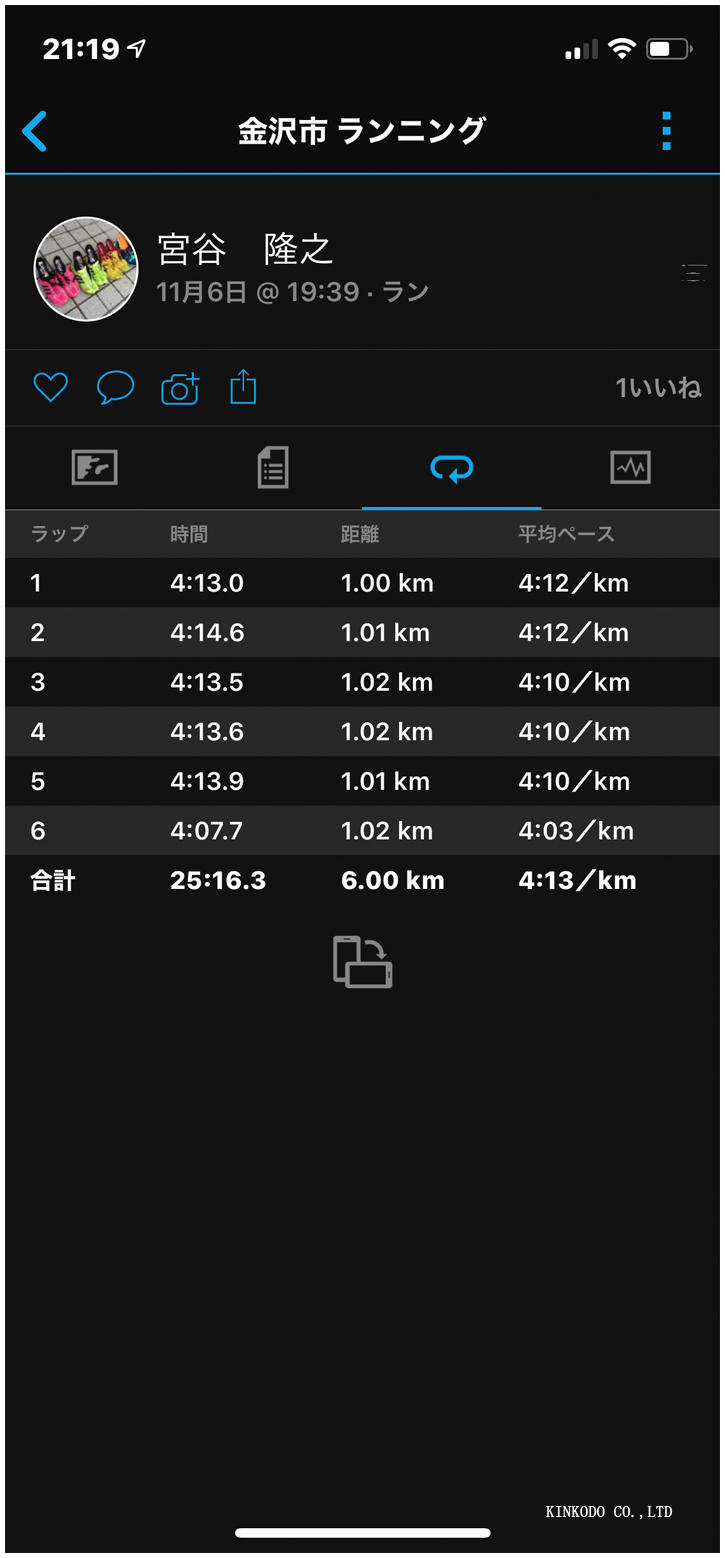The image size is (725, 1558).
Task: Switch to the charts tab
Action: pyautogui.click(x=630, y=468)
